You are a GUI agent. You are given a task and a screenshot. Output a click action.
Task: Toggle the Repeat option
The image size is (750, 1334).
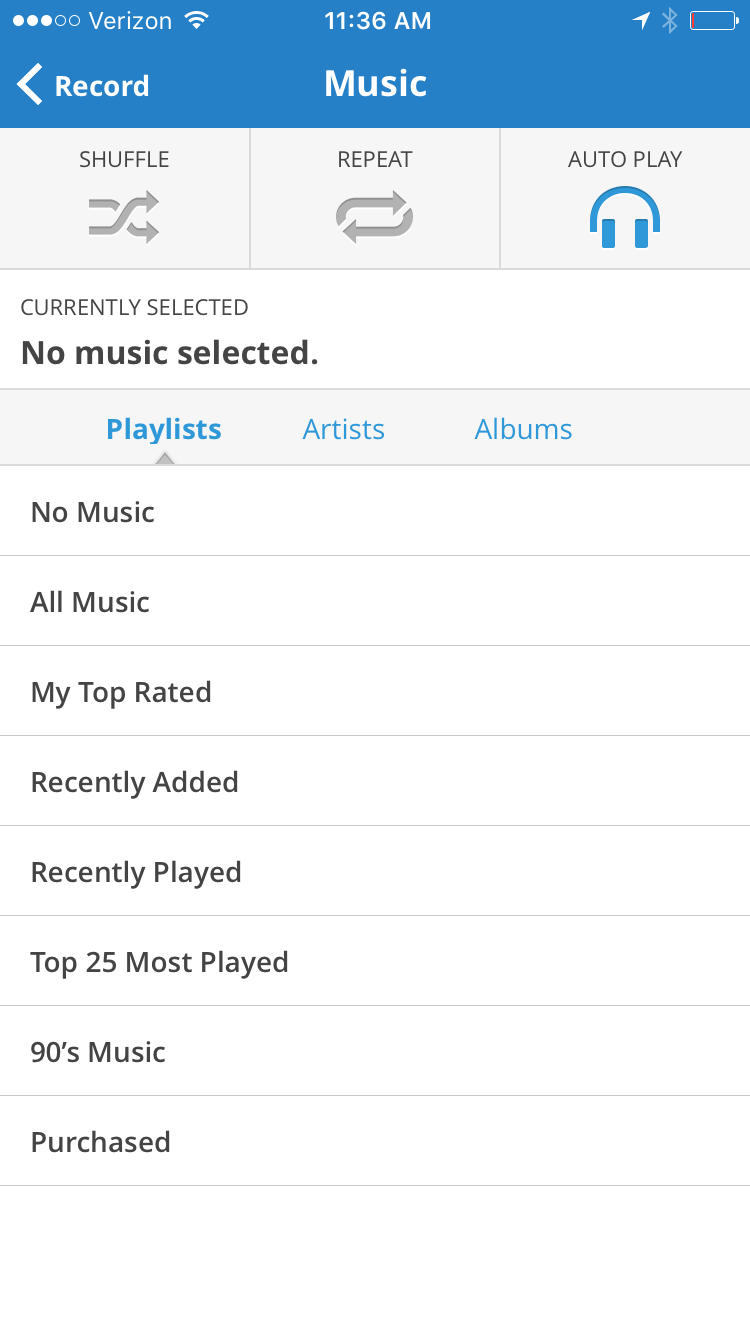pos(375,198)
